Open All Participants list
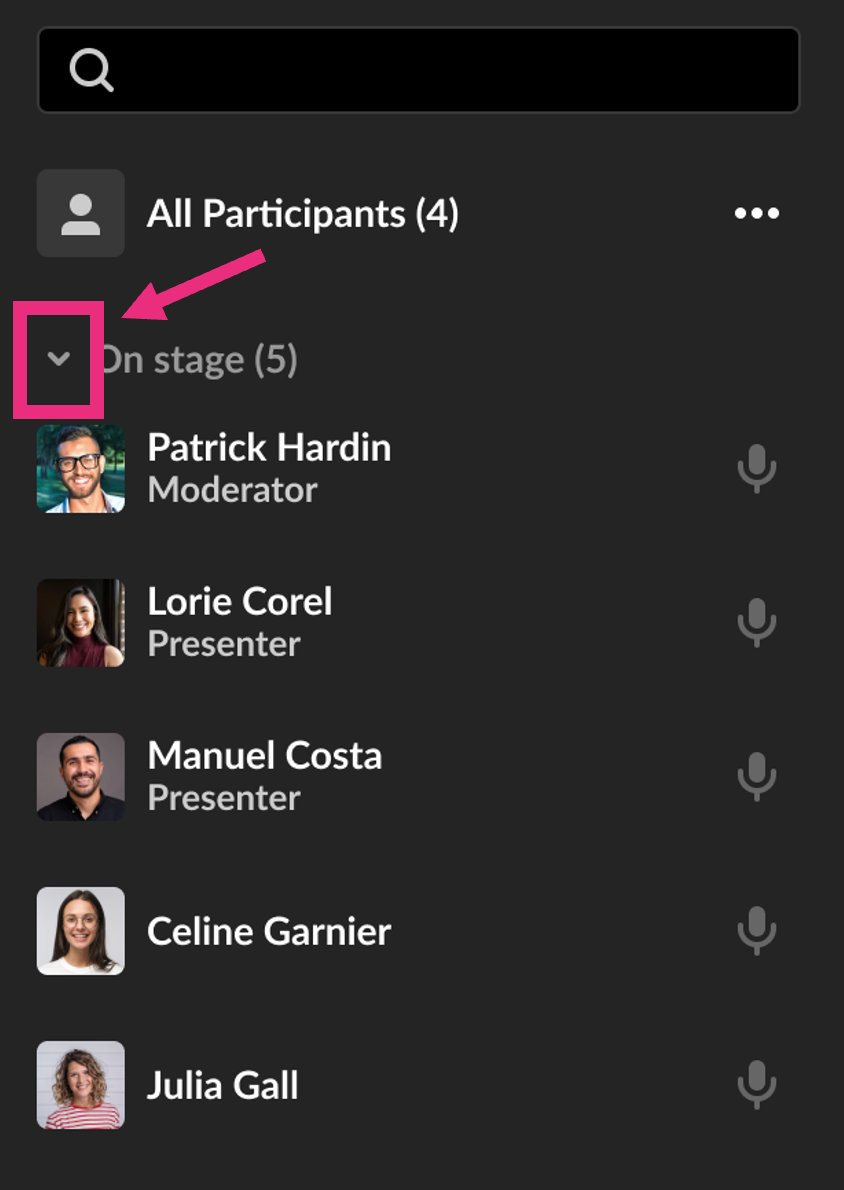The width and height of the screenshot is (844, 1190). coord(302,213)
